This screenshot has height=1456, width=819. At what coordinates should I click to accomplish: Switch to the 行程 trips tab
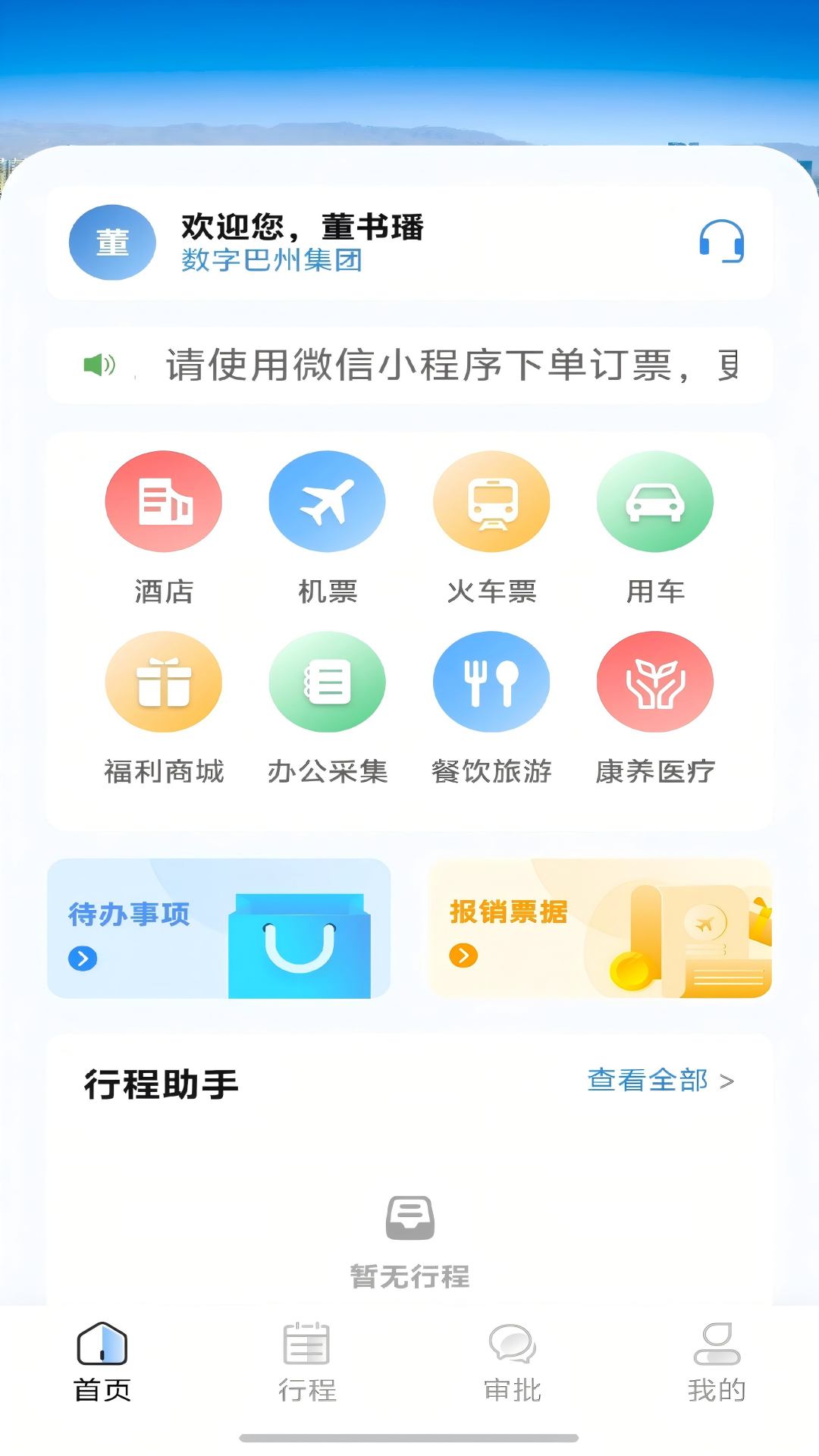(x=306, y=1365)
